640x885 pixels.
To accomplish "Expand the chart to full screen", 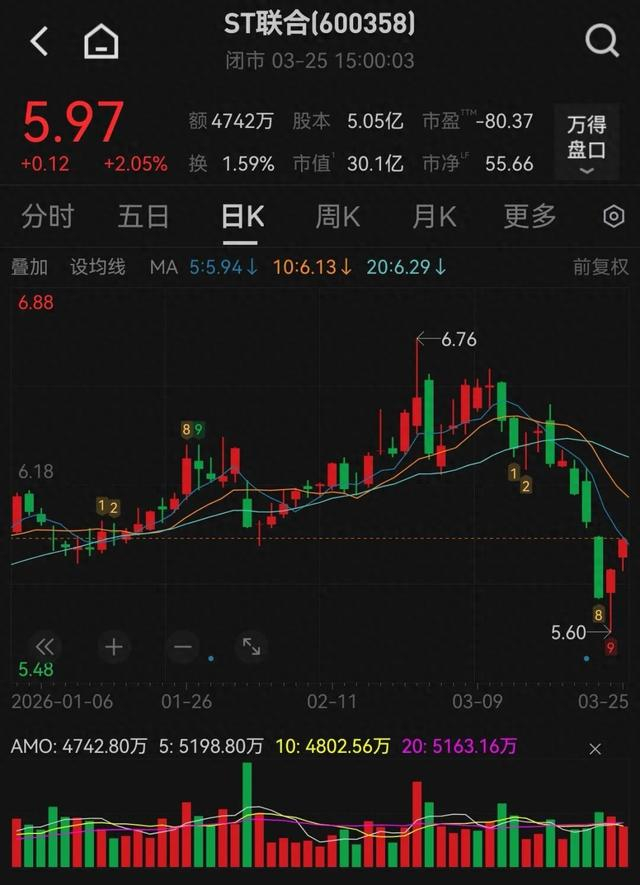I will tap(251, 647).
